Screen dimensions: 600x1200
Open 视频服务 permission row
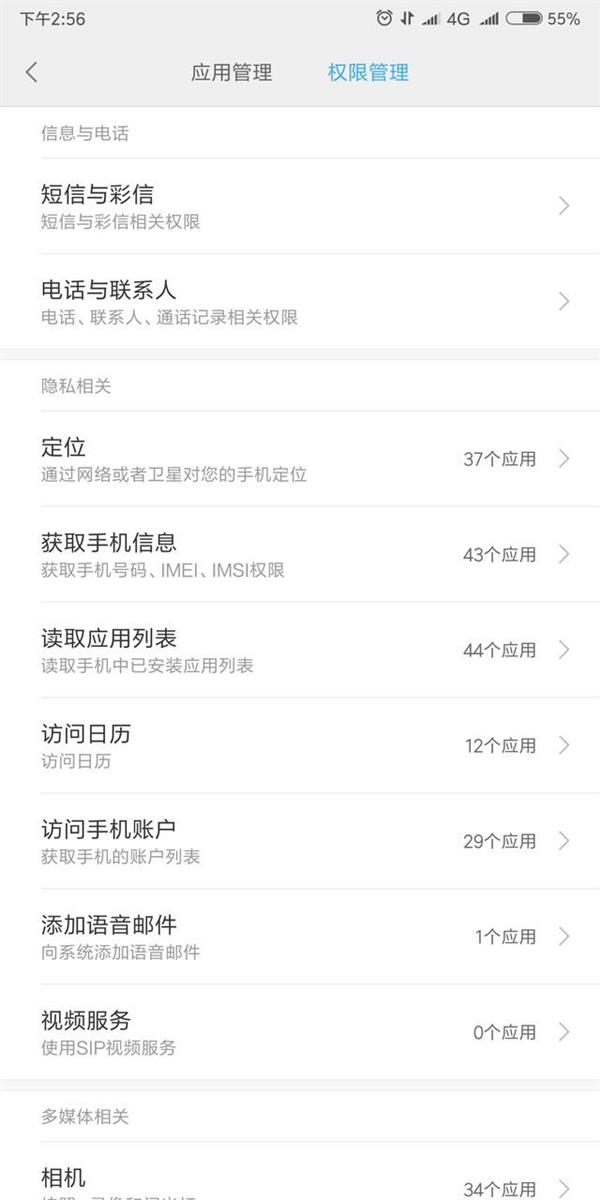pos(300,1033)
